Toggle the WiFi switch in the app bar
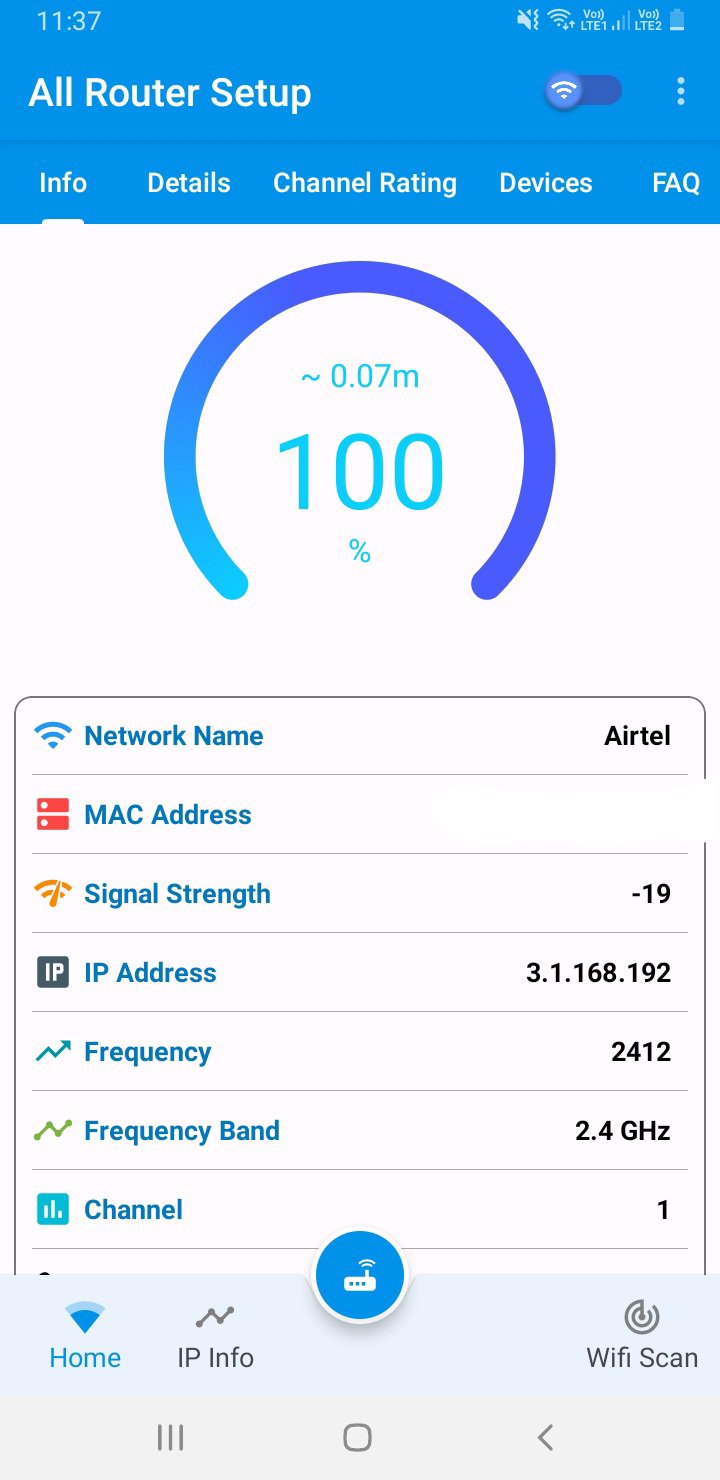Image resolution: width=720 pixels, height=1480 pixels. click(583, 92)
